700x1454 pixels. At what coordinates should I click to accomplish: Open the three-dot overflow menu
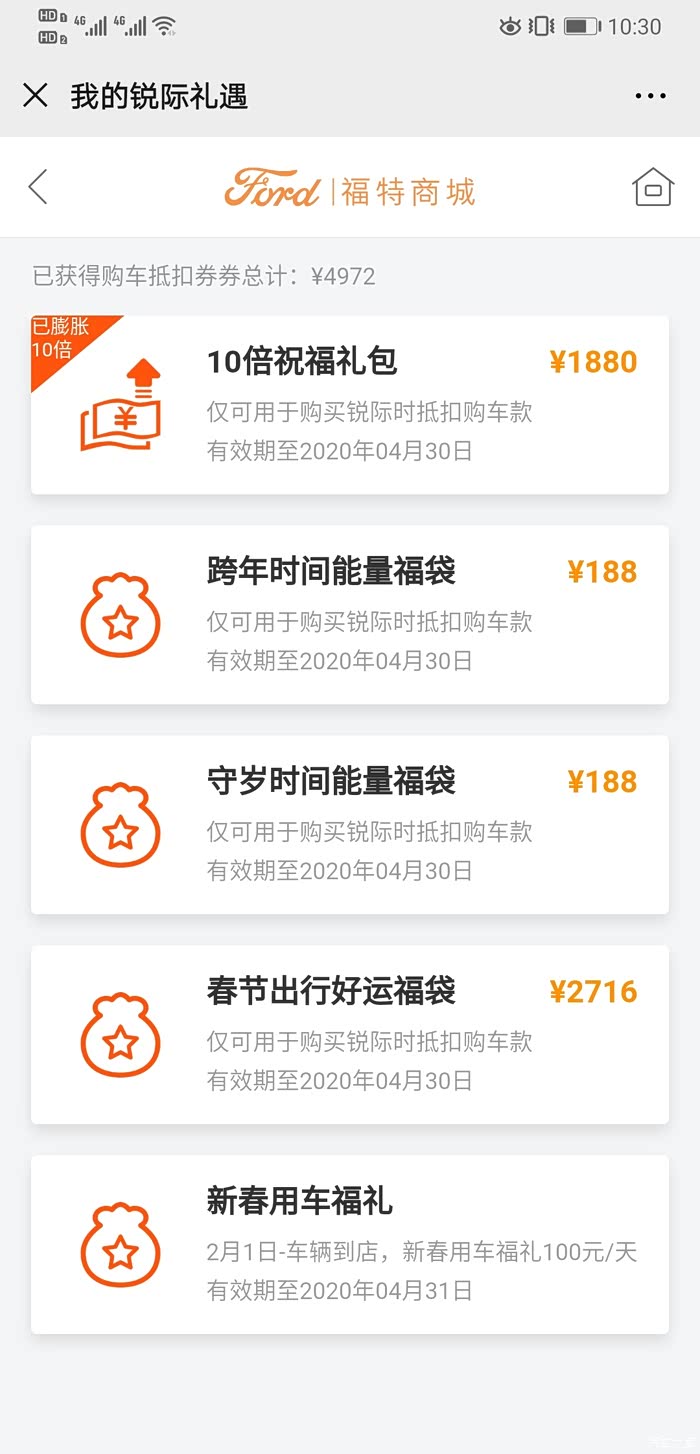tap(650, 96)
